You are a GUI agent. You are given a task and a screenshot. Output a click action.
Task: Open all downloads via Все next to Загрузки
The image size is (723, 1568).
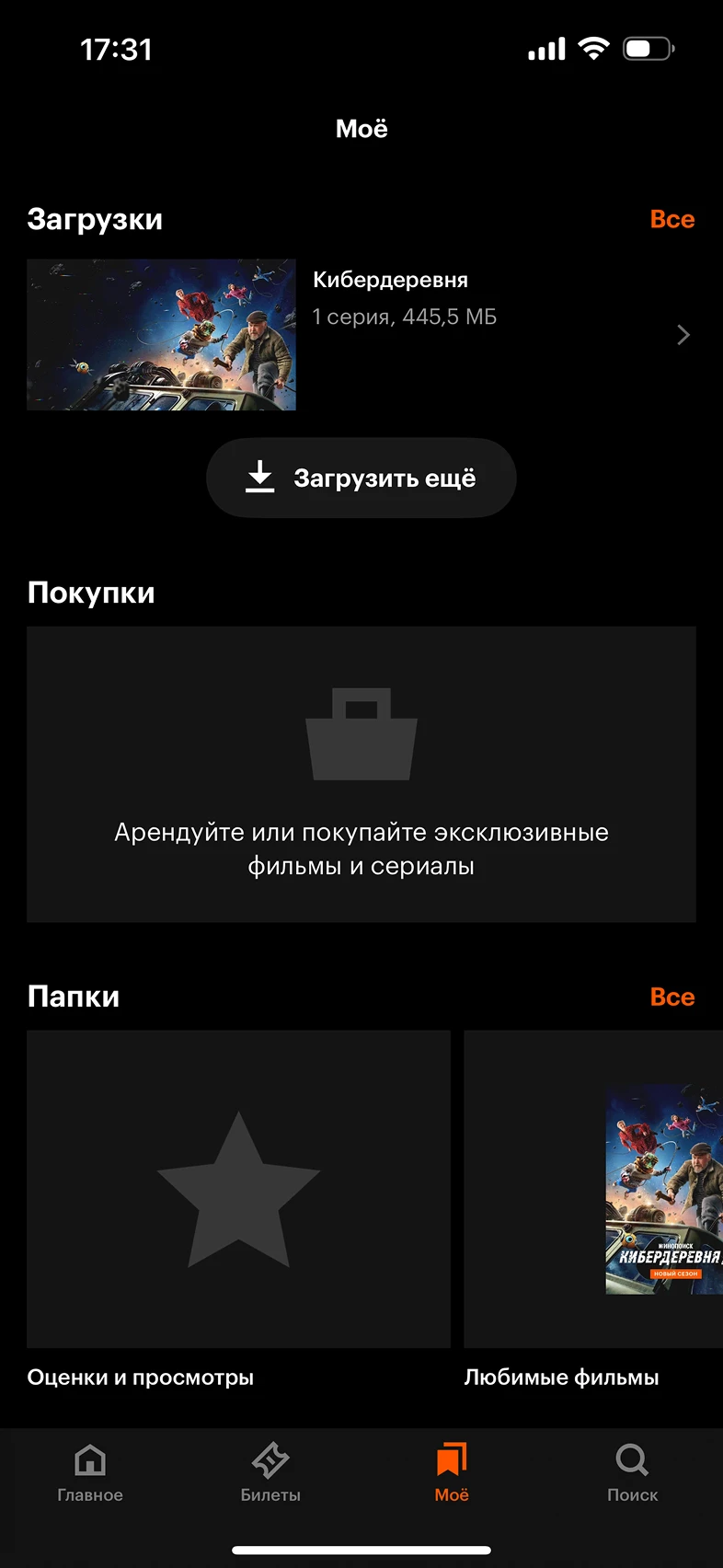tap(671, 219)
